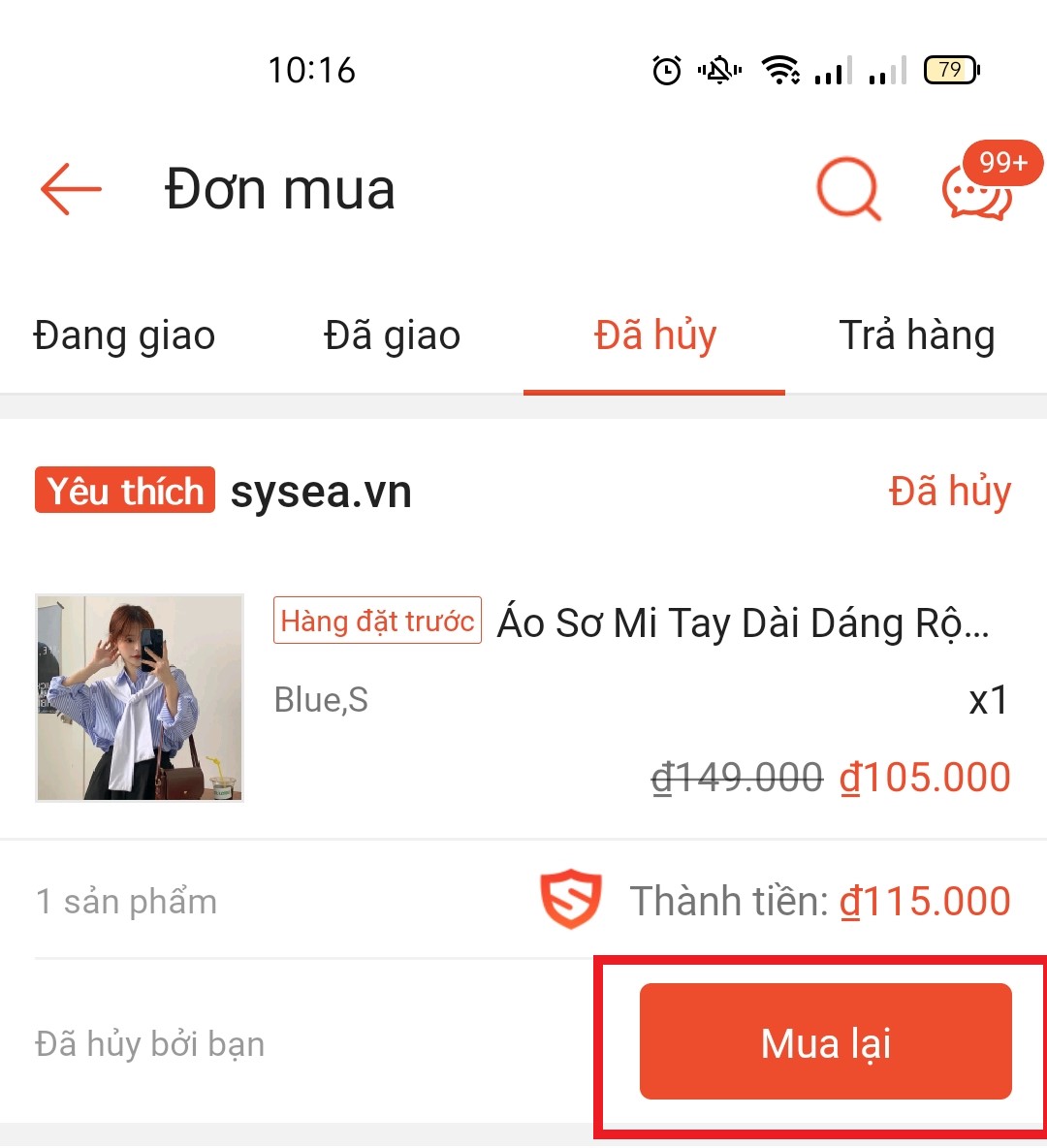Open the search magnifier icon
The width and height of the screenshot is (1047, 1148).
coord(848,189)
